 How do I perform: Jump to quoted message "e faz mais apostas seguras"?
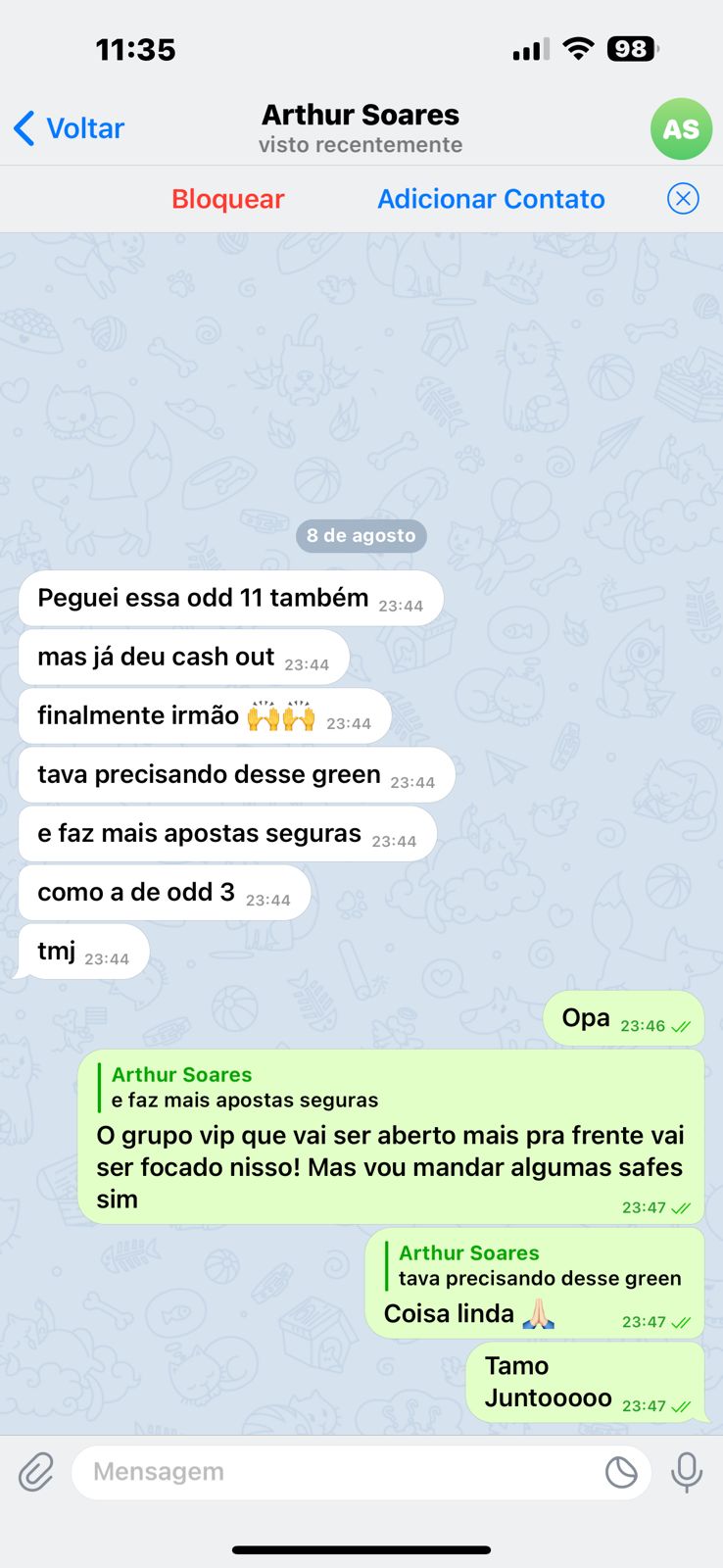point(245,1088)
